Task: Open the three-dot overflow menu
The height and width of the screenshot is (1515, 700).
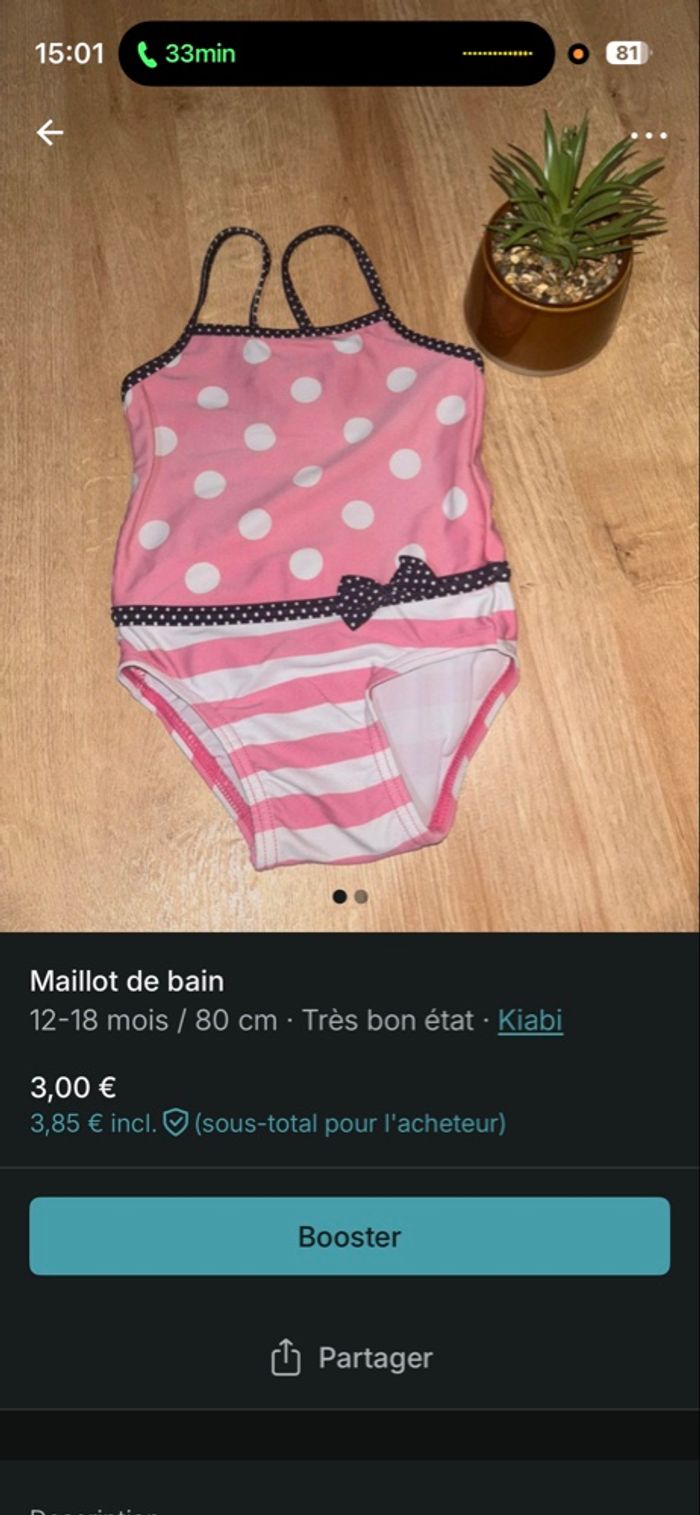Action: coord(648,135)
